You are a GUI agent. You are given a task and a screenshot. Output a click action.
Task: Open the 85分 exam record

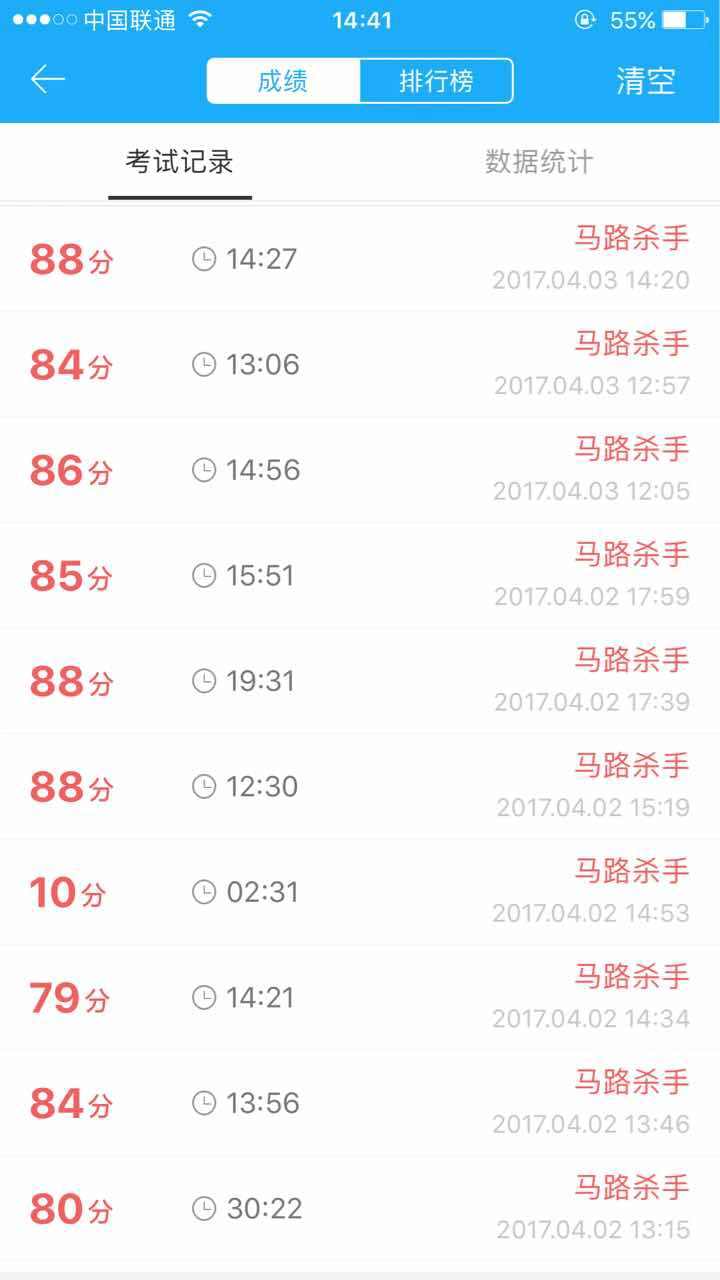click(x=360, y=575)
